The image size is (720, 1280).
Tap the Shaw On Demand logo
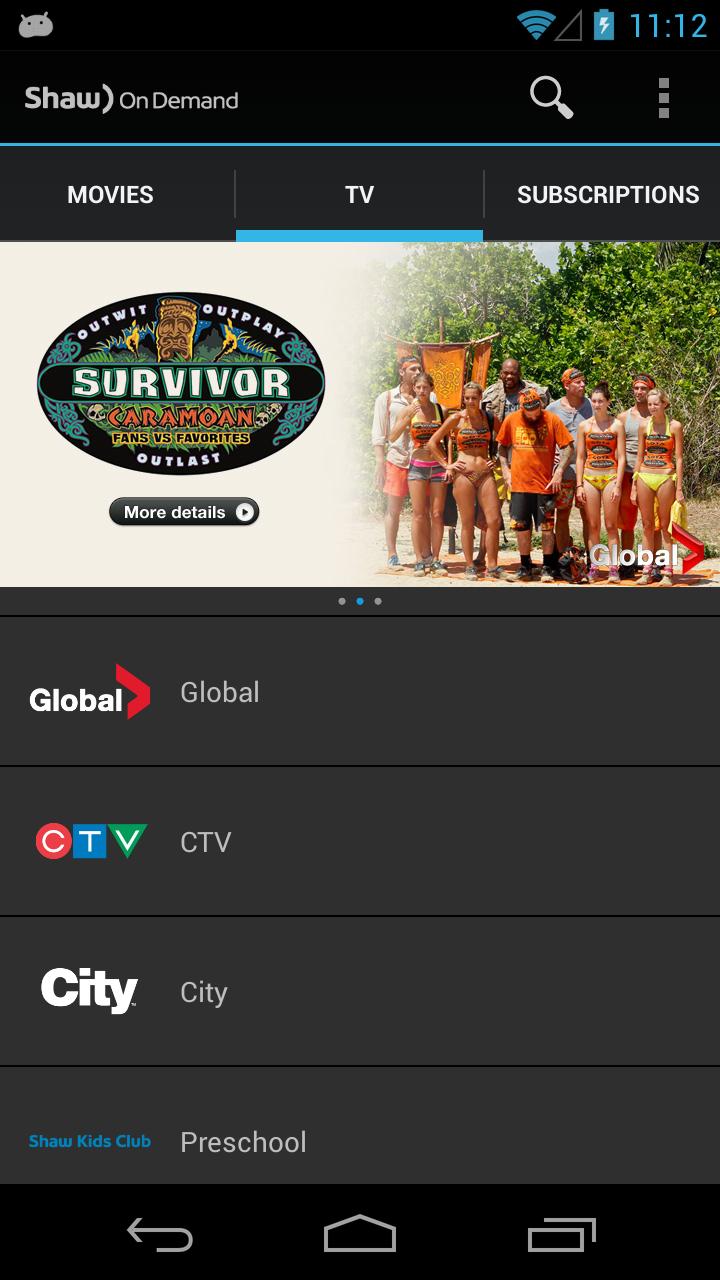click(131, 99)
